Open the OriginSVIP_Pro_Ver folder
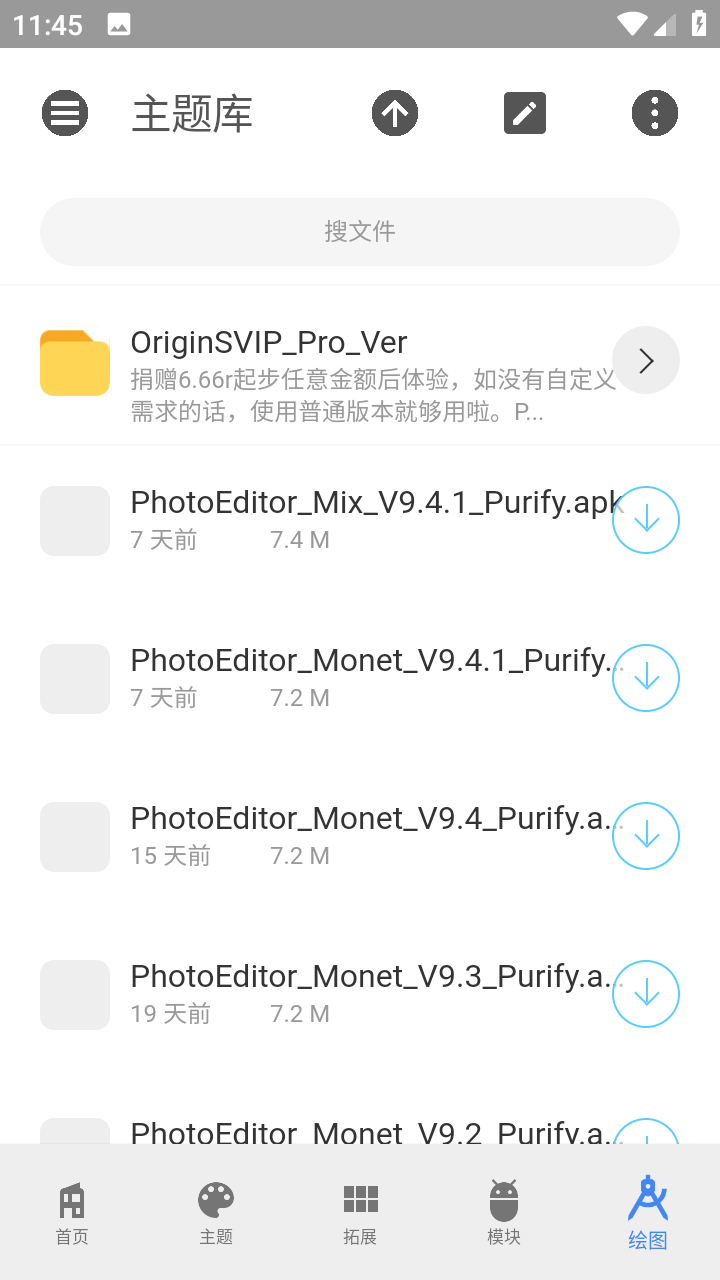This screenshot has height=1280, width=720. coord(300,360)
